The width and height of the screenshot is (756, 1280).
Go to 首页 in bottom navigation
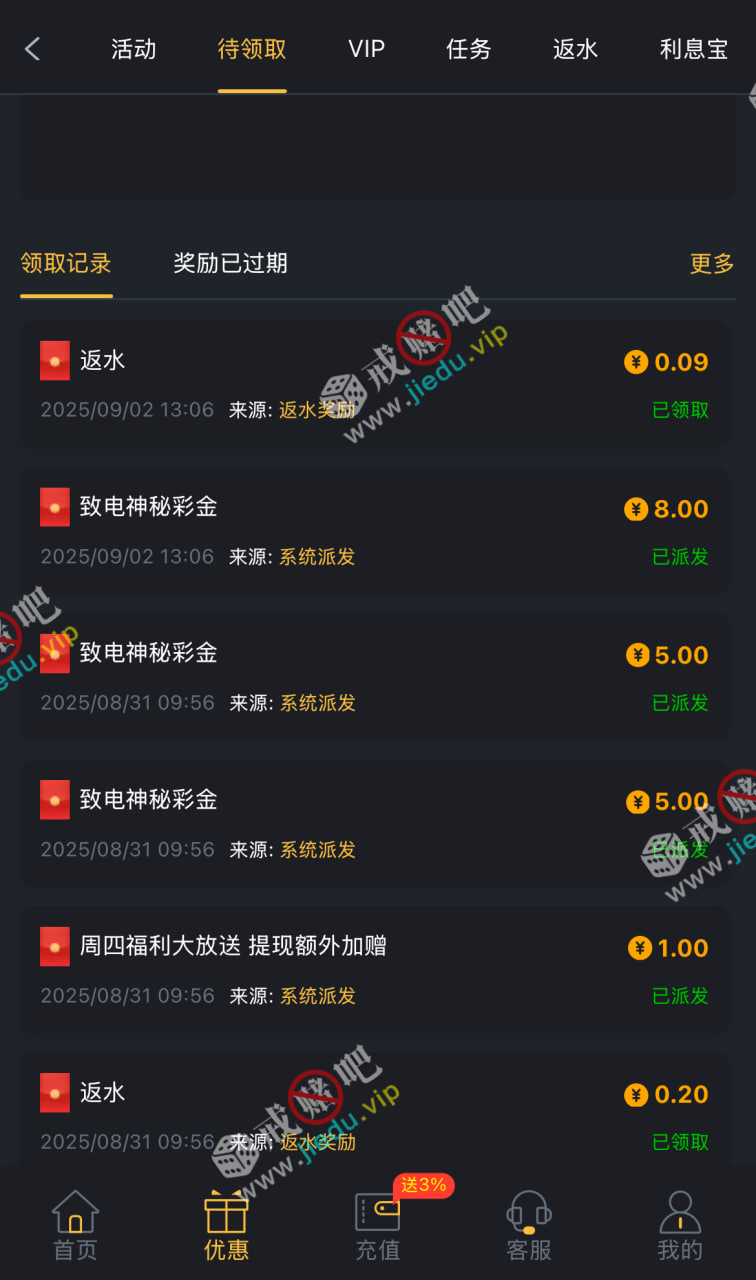click(x=75, y=1225)
